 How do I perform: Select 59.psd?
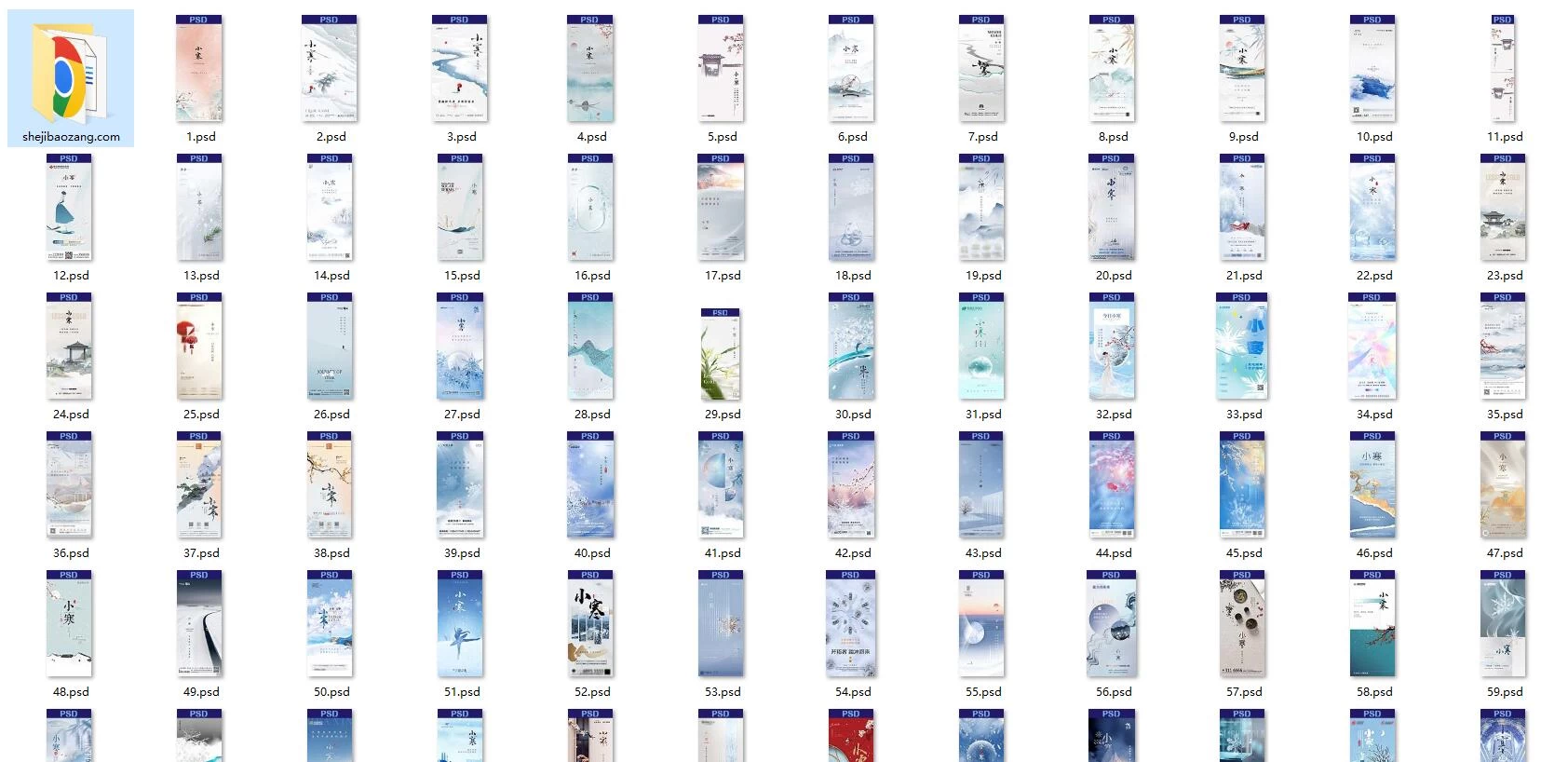1503,623
